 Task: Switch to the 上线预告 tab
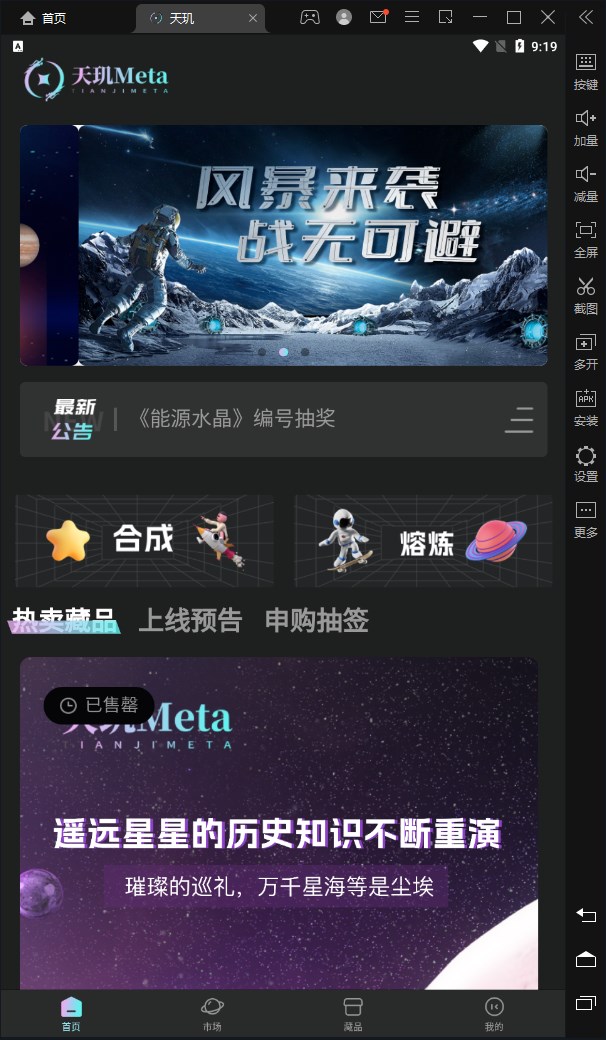(190, 621)
